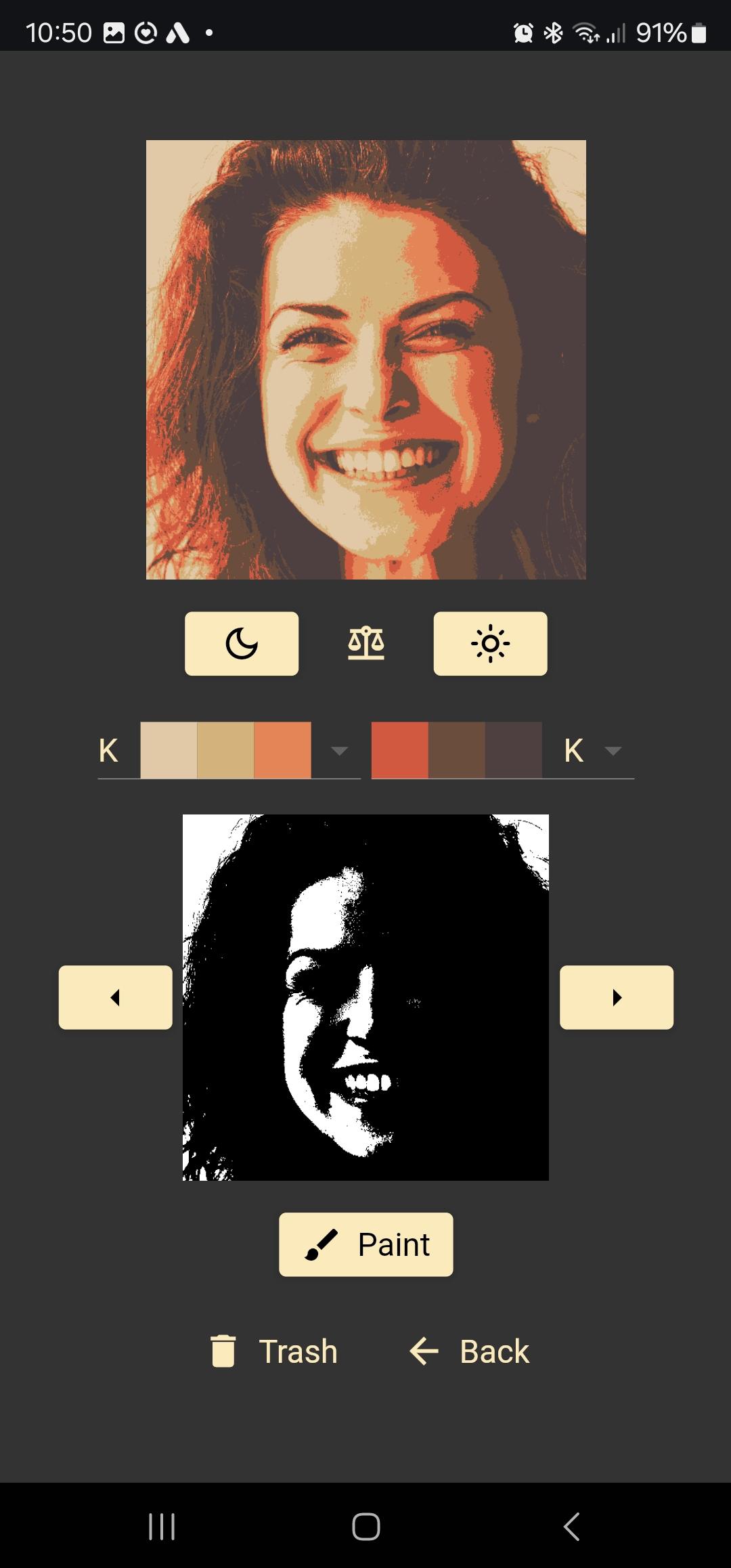This screenshot has width=731, height=1568.
Task: Tap the Trash button
Action: click(x=274, y=1351)
